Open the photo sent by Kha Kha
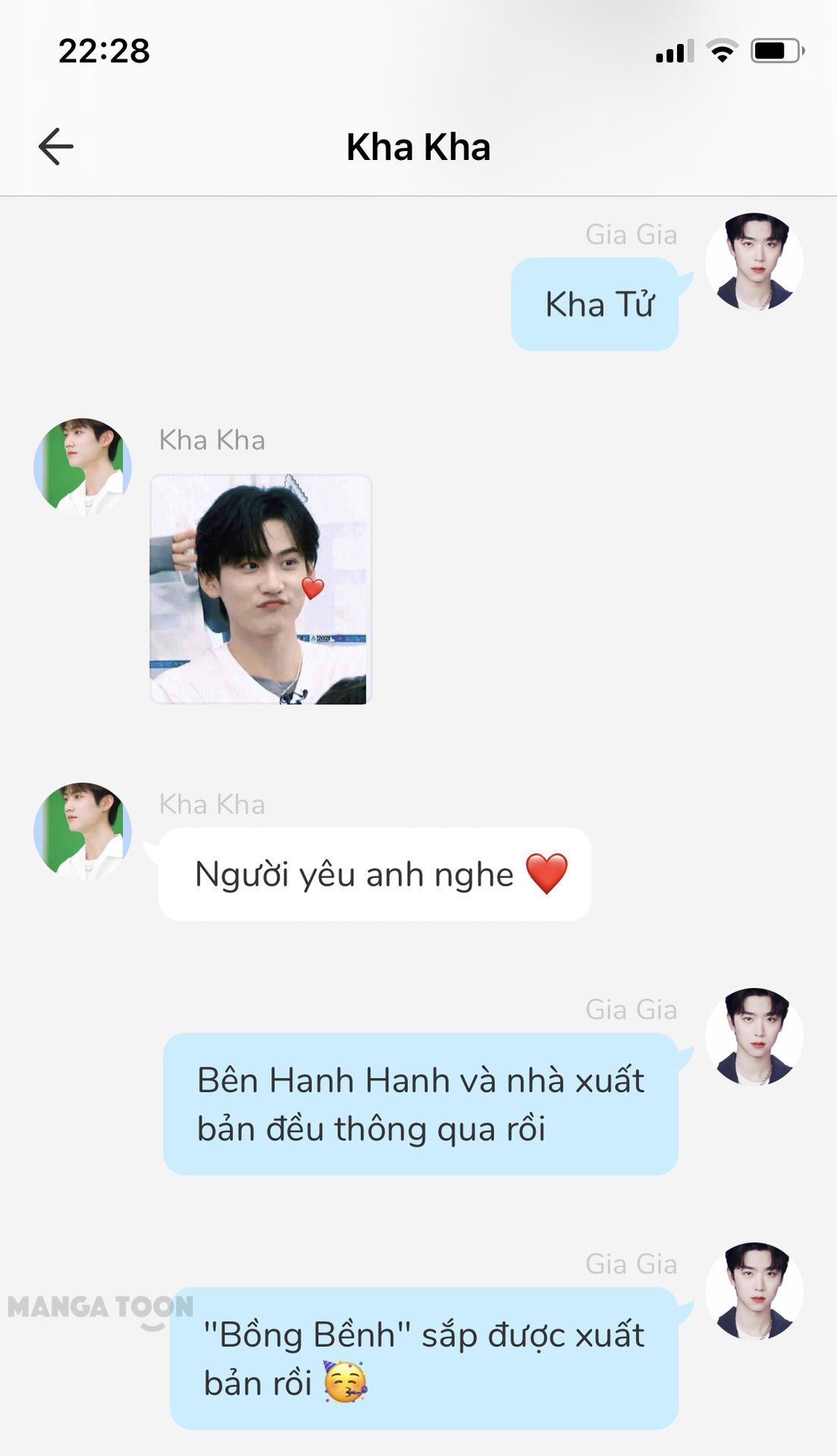Viewport: 837px width, 1456px height. (x=260, y=589)
